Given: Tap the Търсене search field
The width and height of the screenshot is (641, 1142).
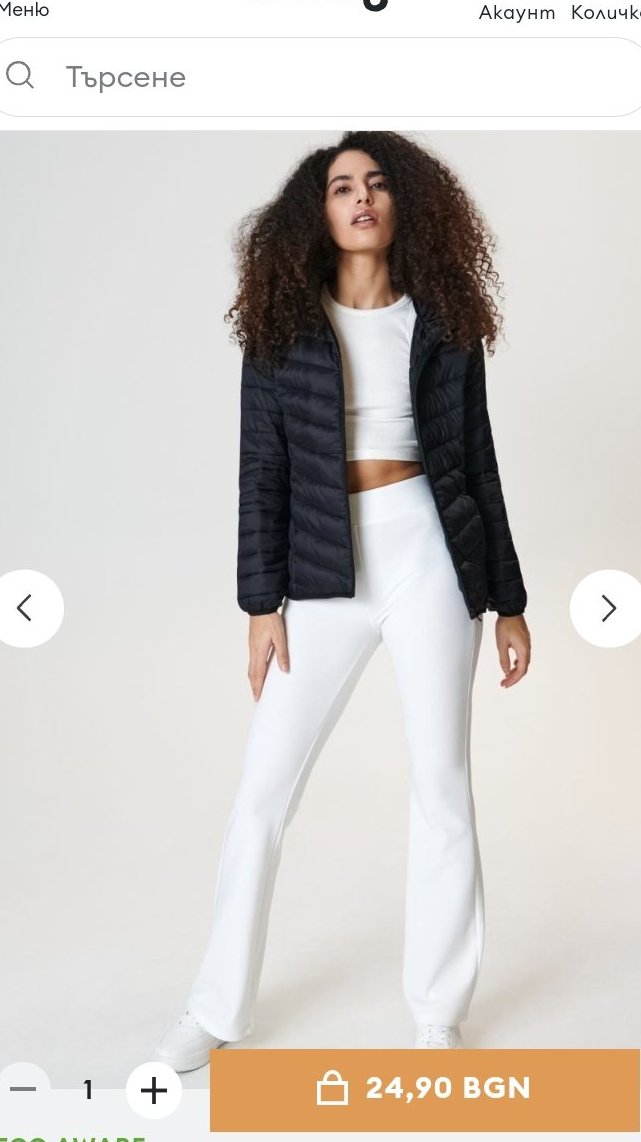Looking at the screenshot, I should coord(320,76).
